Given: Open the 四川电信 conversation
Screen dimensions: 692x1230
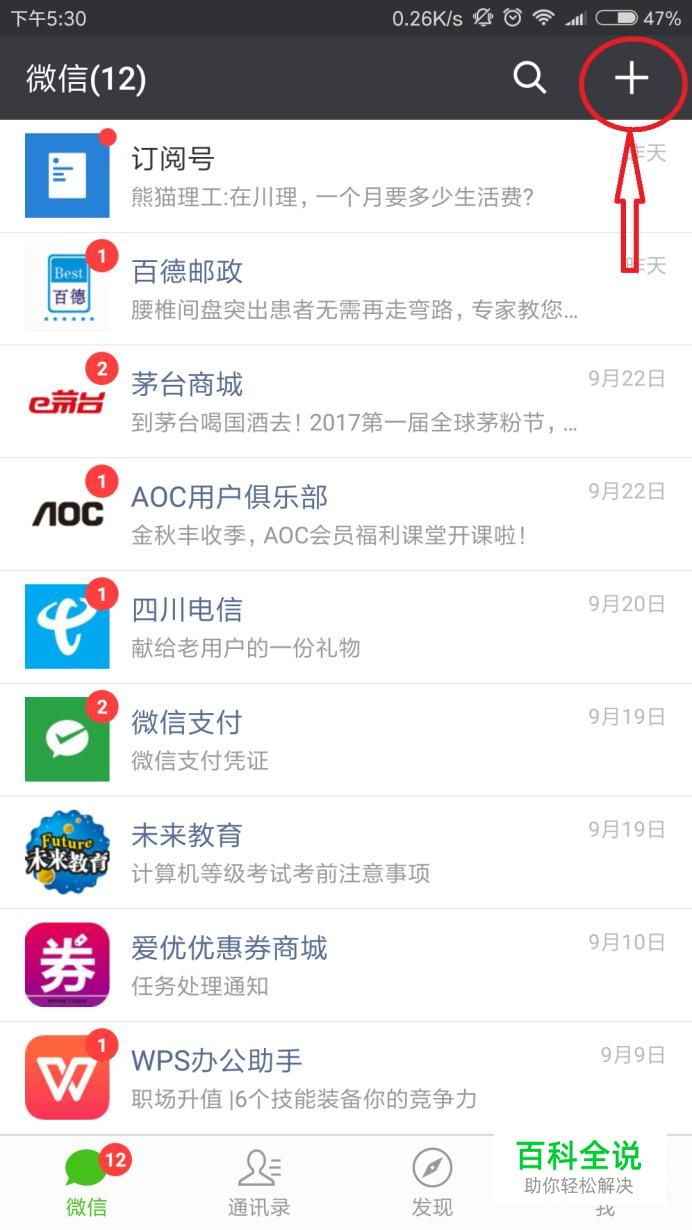Looking at the screenshot, I should 346,627.
